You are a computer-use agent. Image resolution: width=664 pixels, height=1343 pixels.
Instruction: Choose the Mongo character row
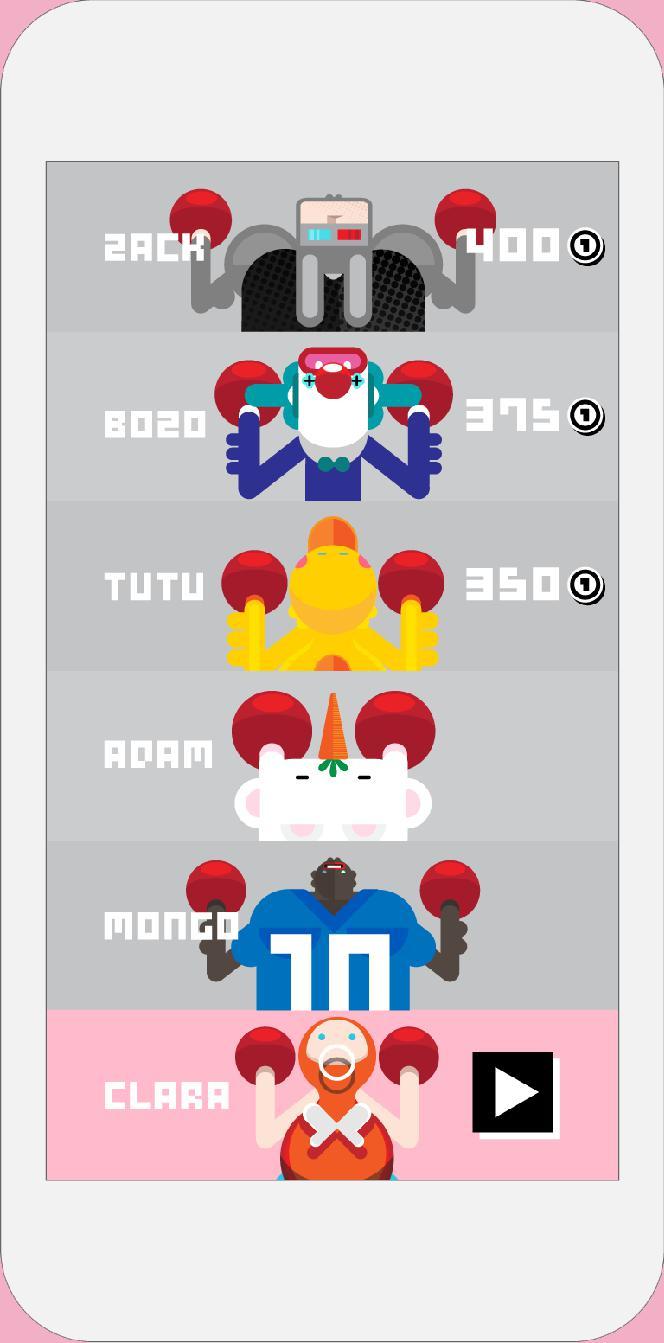pos(332,925)
